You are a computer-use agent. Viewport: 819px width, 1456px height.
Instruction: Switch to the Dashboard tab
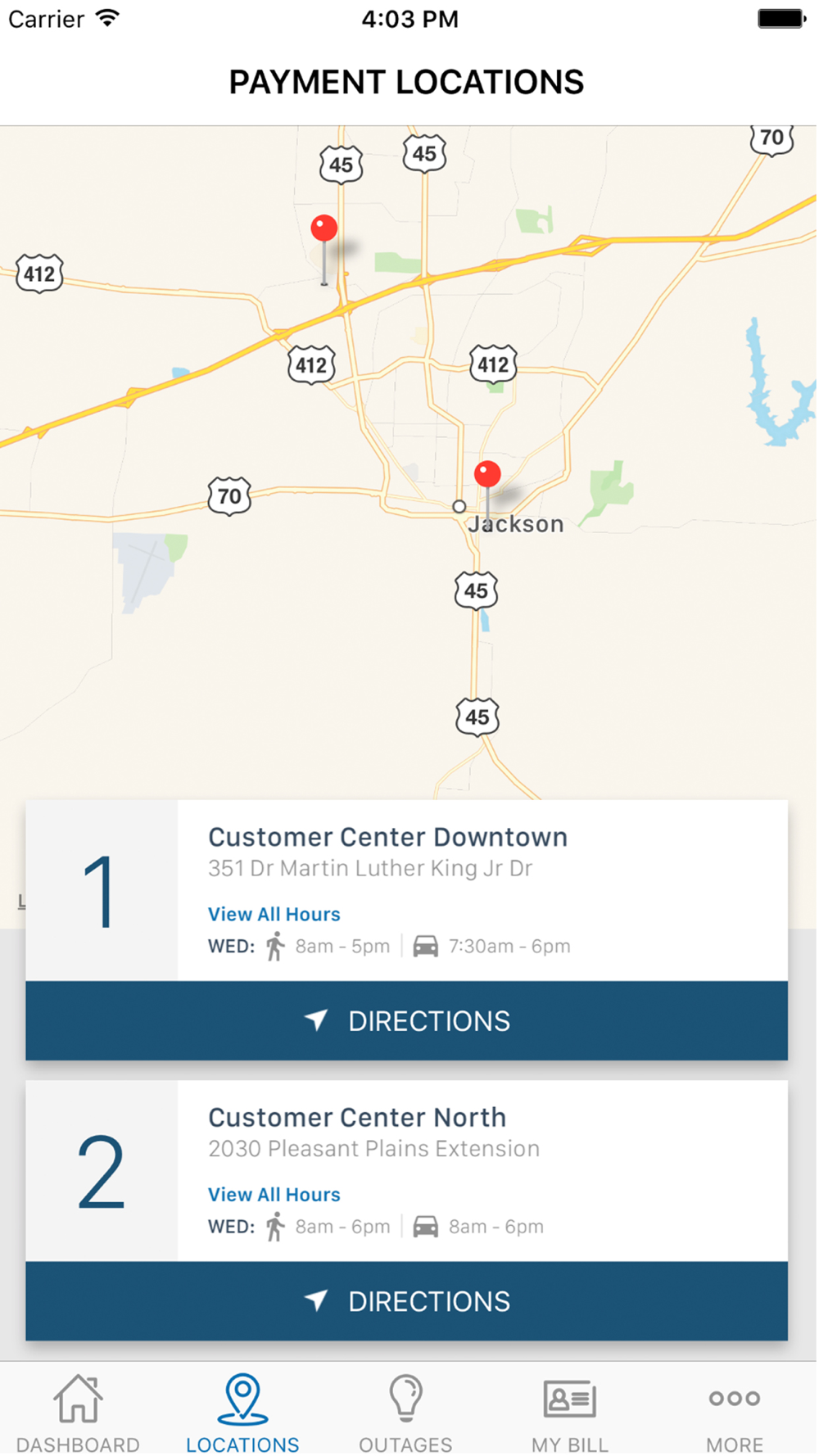[79, 1412]
